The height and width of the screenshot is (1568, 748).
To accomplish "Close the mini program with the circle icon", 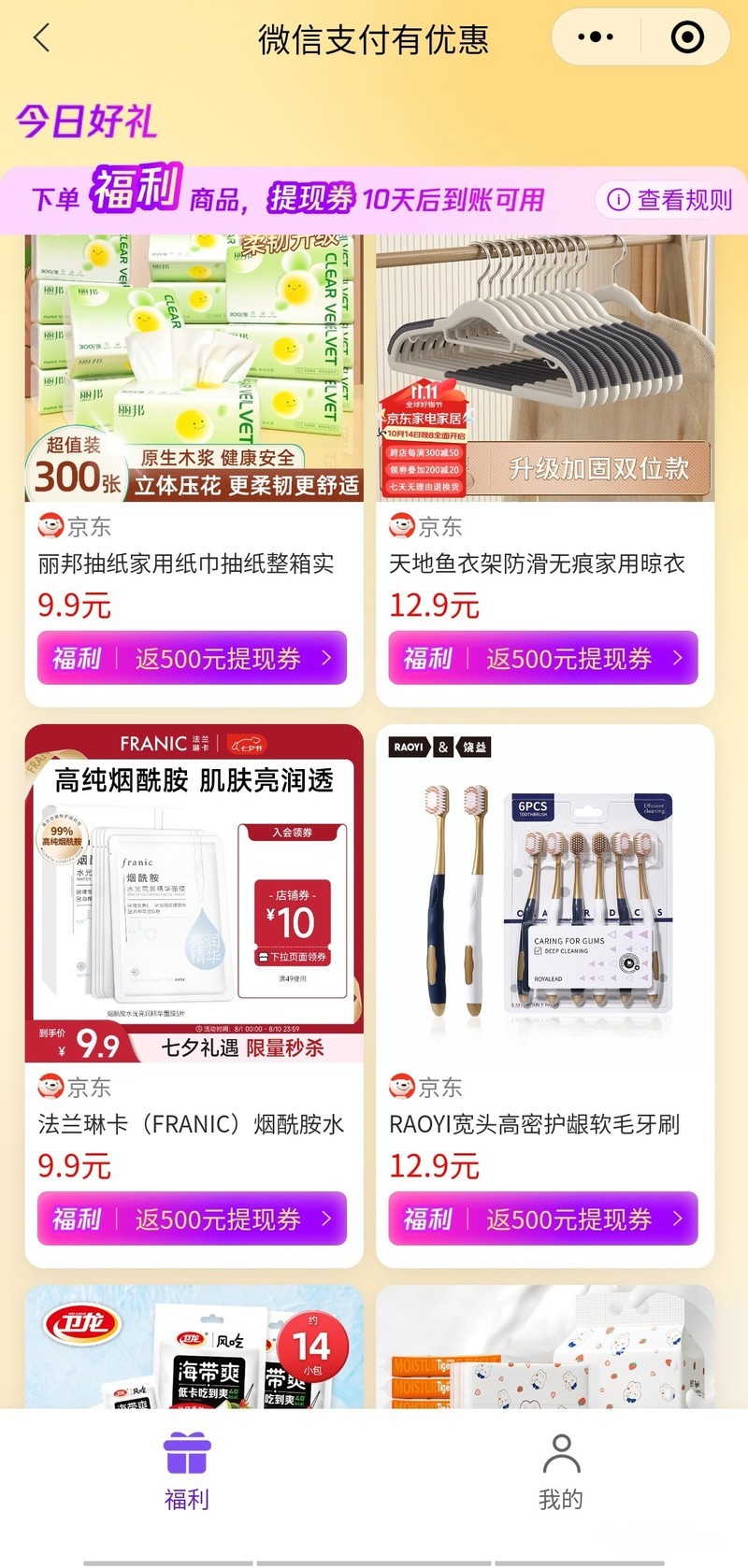I will (687, 38).
